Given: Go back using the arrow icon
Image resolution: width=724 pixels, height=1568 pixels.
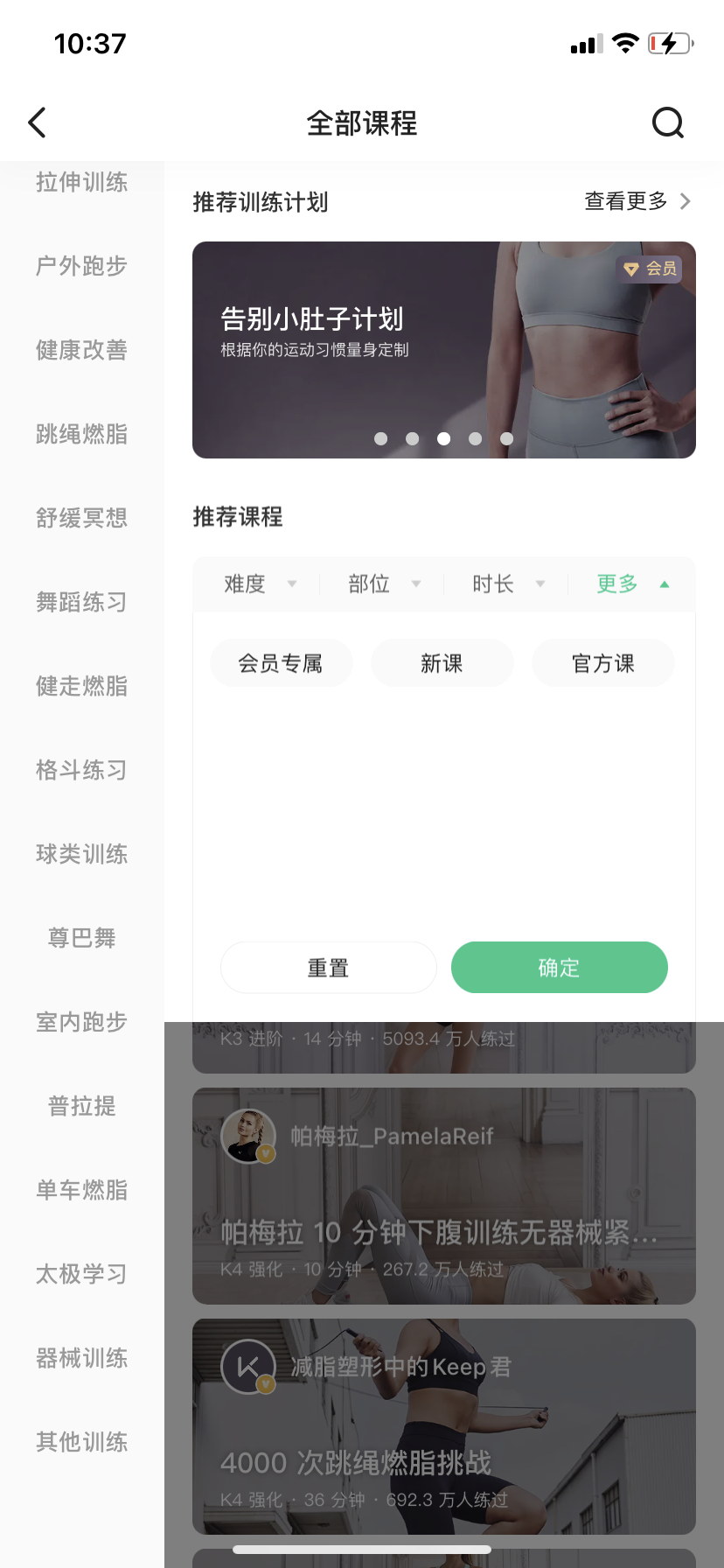Looking at the screenshot, I should click(37, 123).
